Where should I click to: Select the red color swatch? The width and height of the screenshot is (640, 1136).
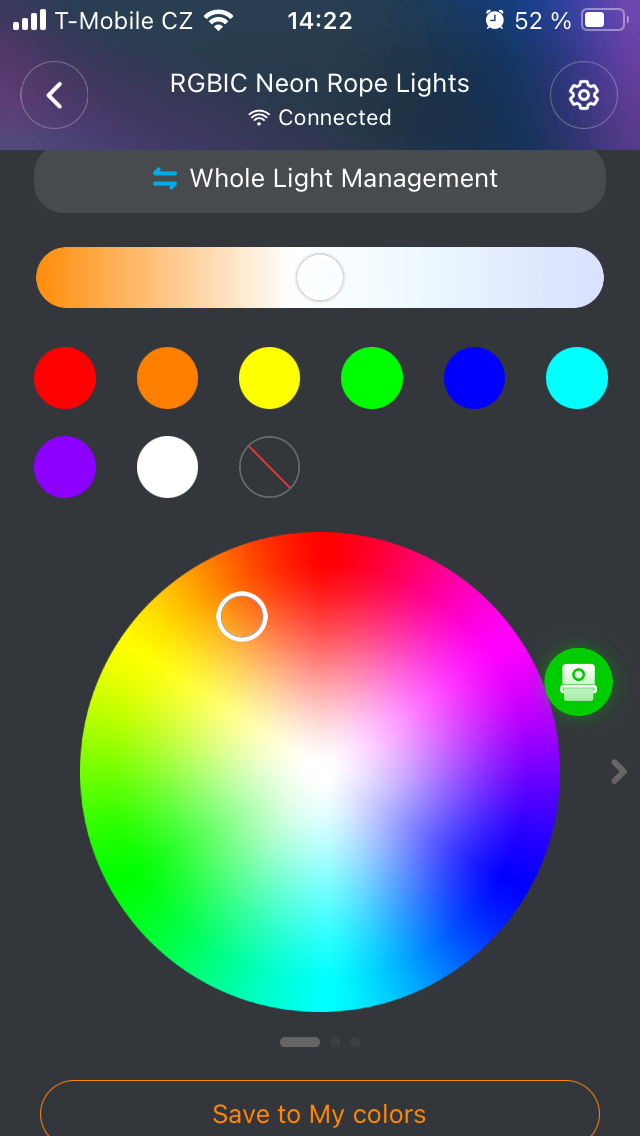65,378
